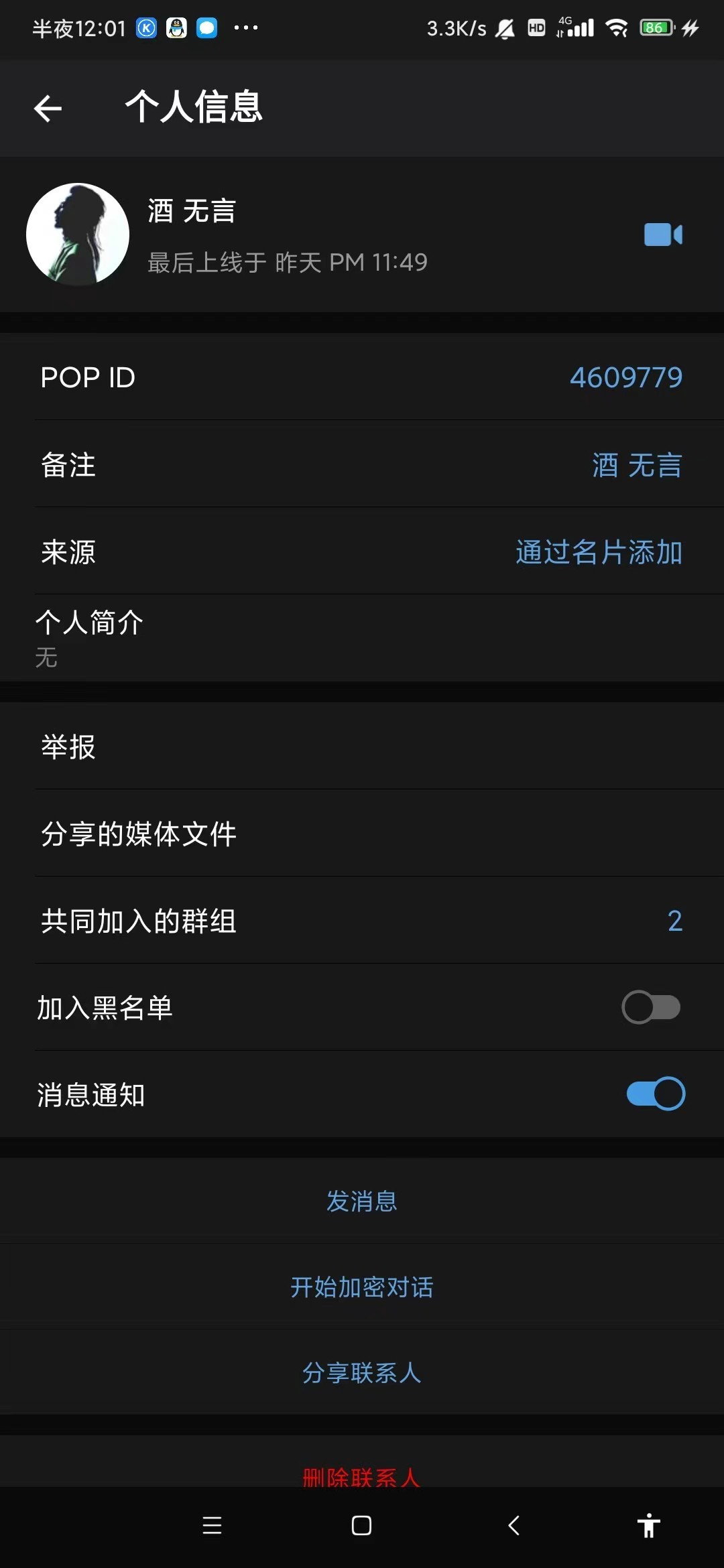Go to home screen via system button

pos(361,1526)
